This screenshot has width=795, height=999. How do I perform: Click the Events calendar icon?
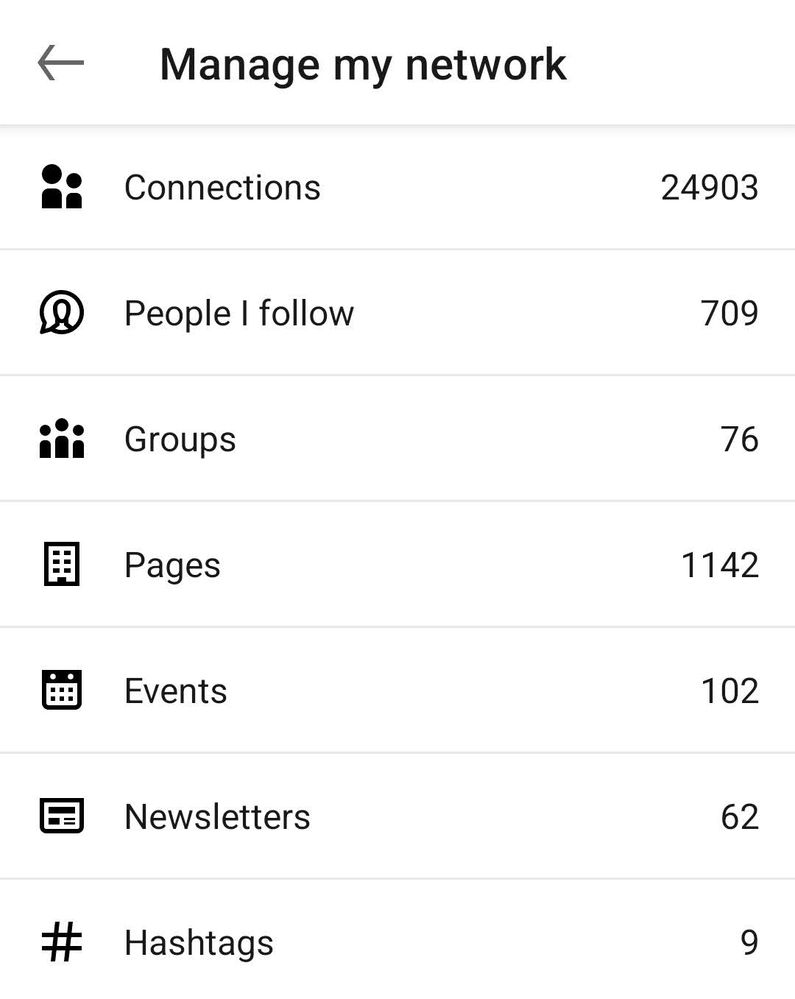pos(59,690)
